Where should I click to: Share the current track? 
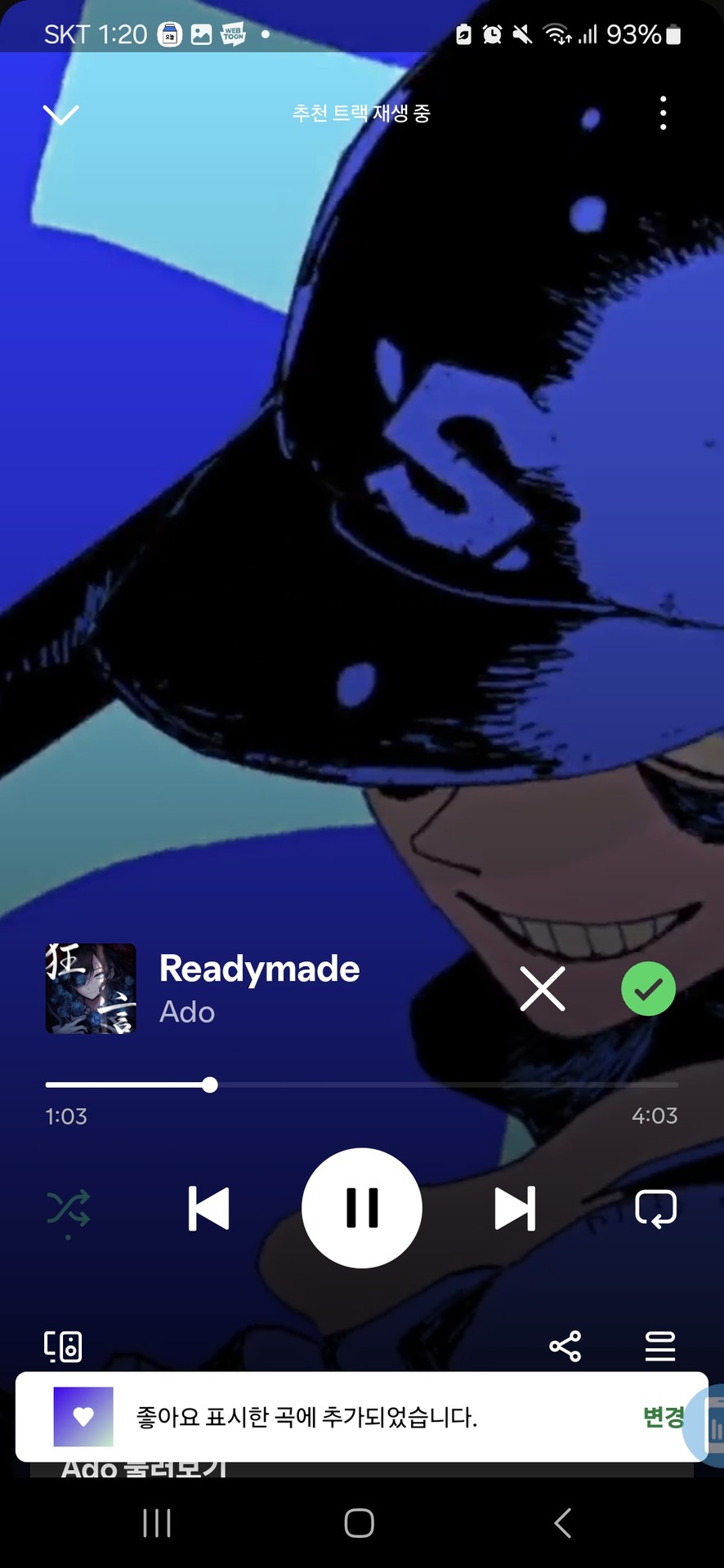(565, 1346)
